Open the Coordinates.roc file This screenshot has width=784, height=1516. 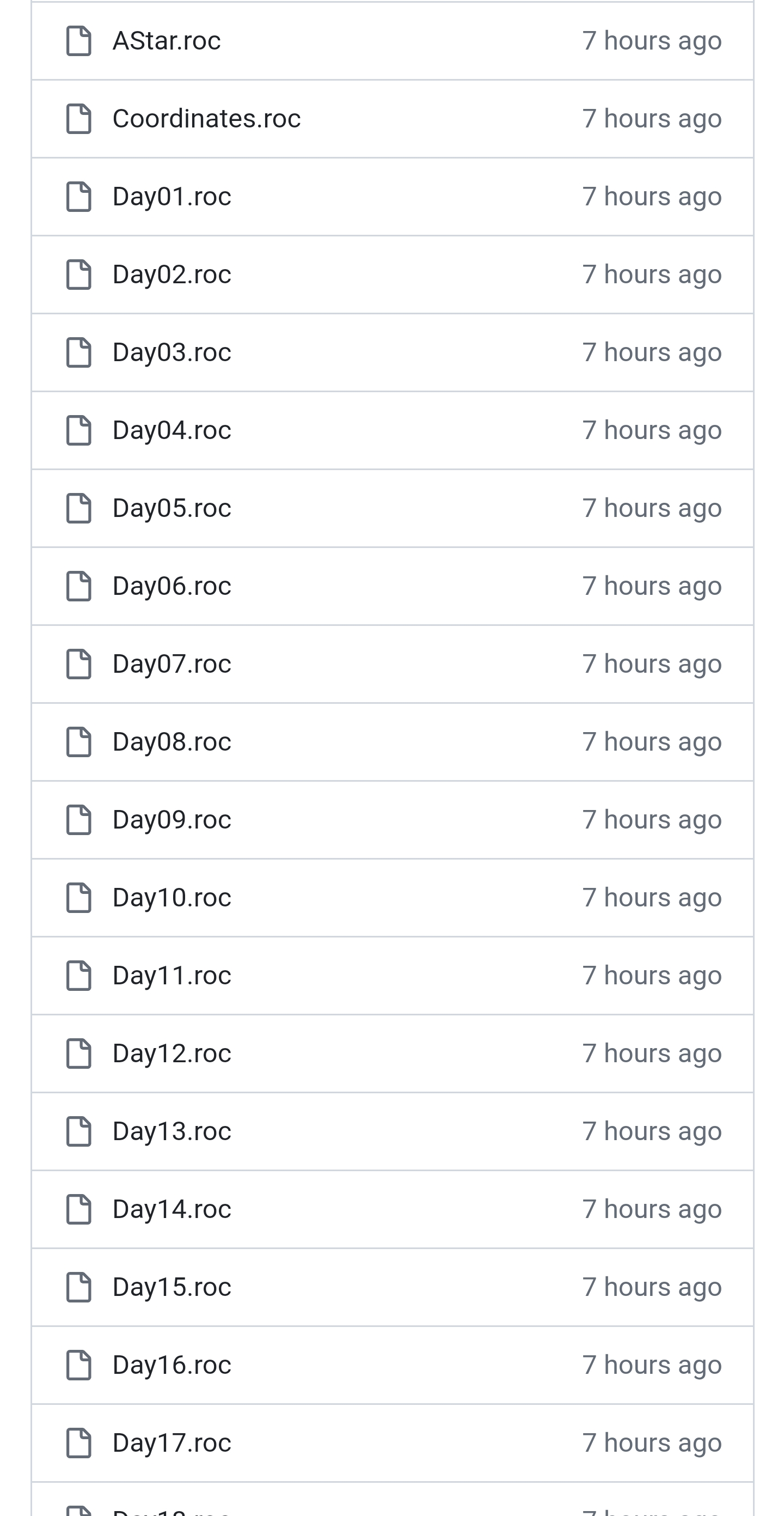[206, 119]
